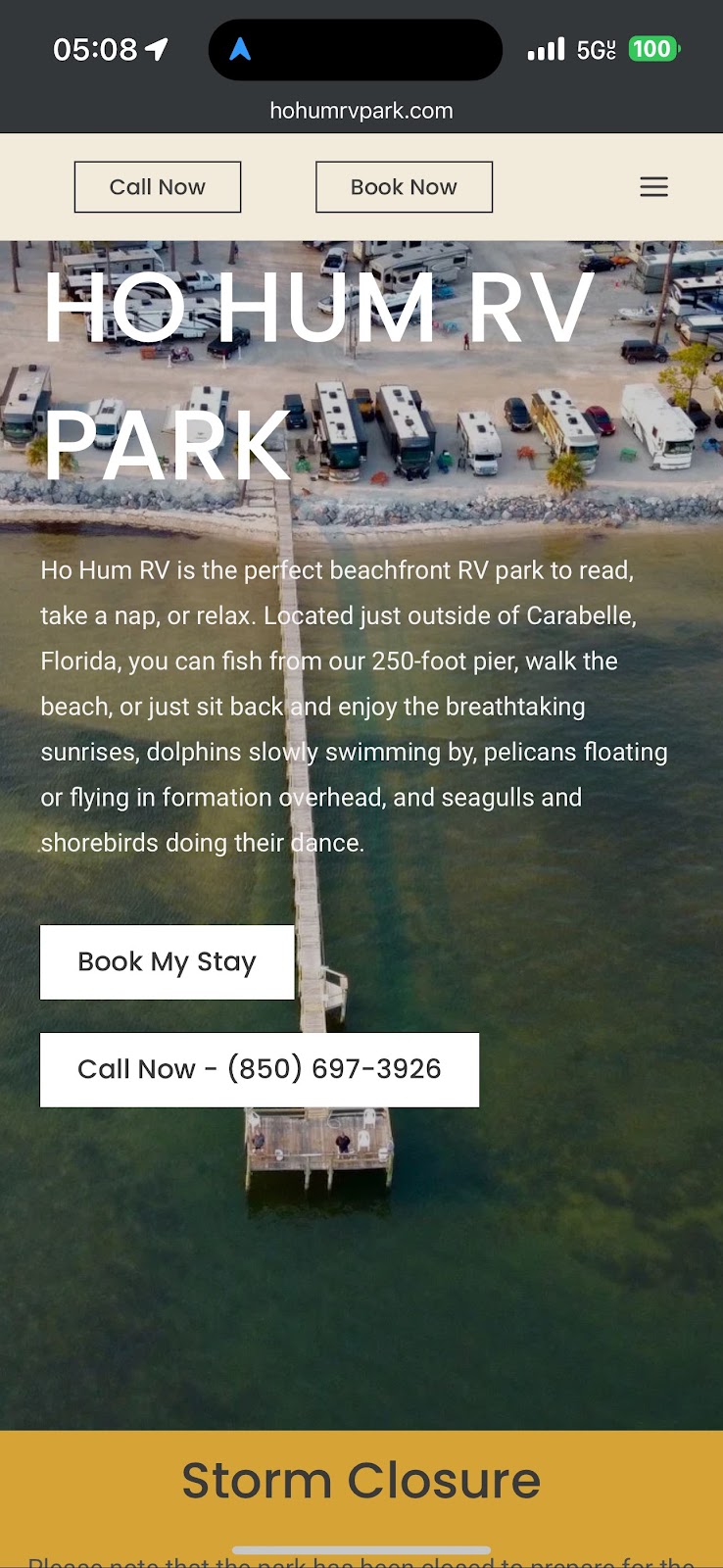
Task: Call the park at (850) 697-3926
Action: point(260,1069)
